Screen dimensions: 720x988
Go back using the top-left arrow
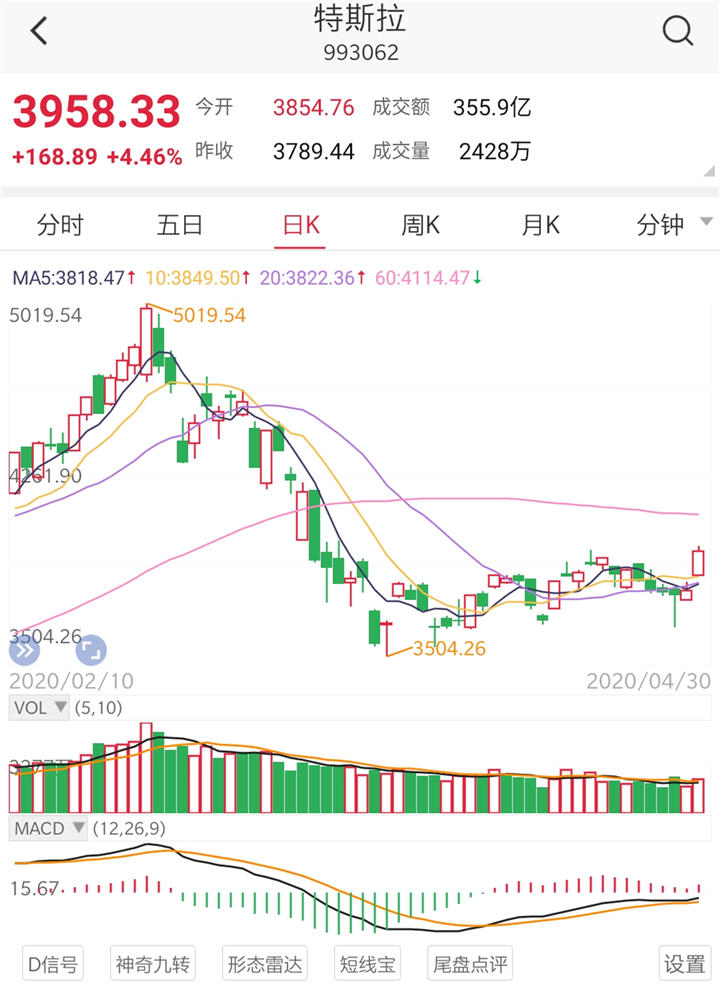click(x=39, y=31)
